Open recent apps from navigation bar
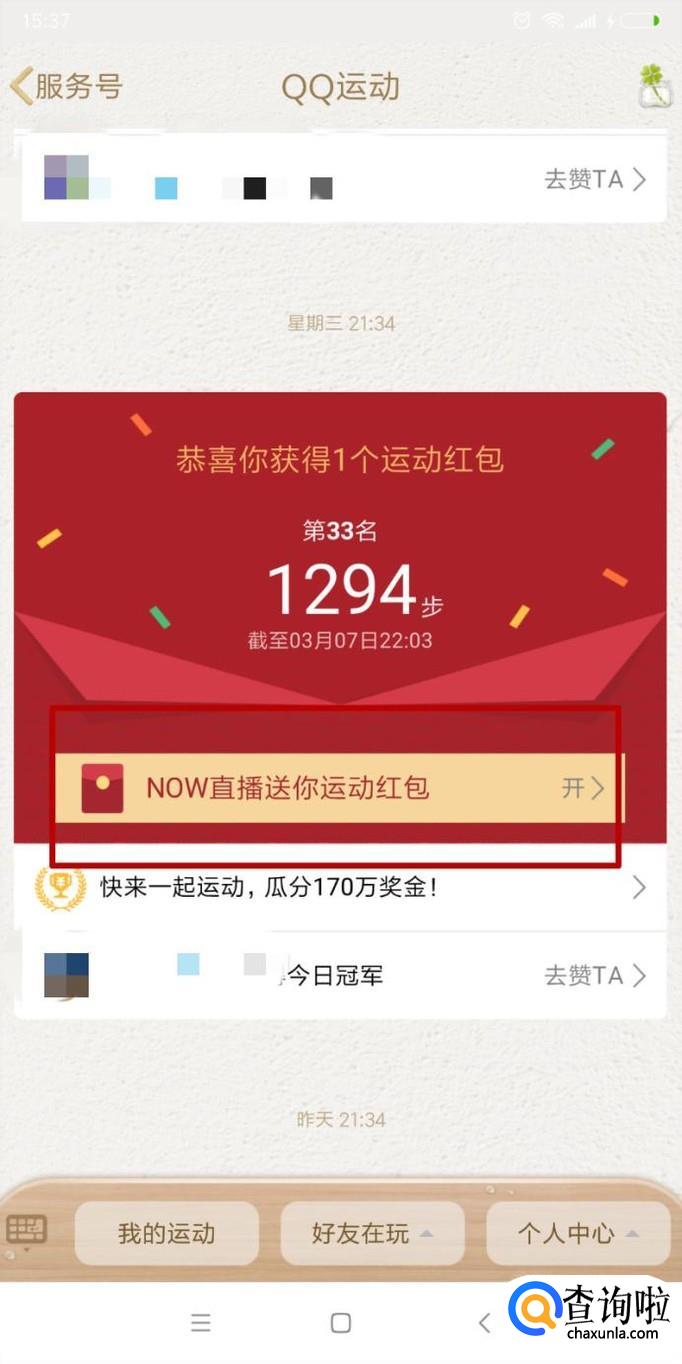 pos(200,1323)
